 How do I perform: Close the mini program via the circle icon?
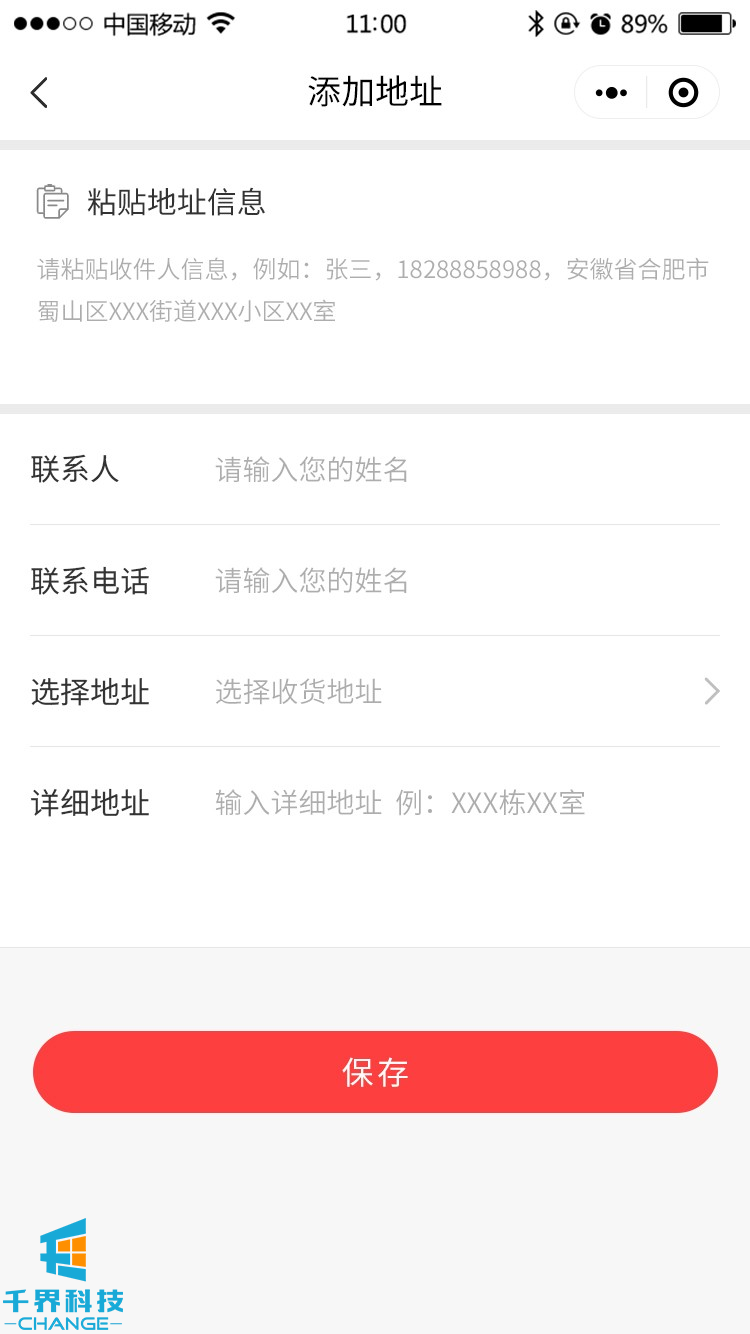pyautogui.click(x=683, y=93)
